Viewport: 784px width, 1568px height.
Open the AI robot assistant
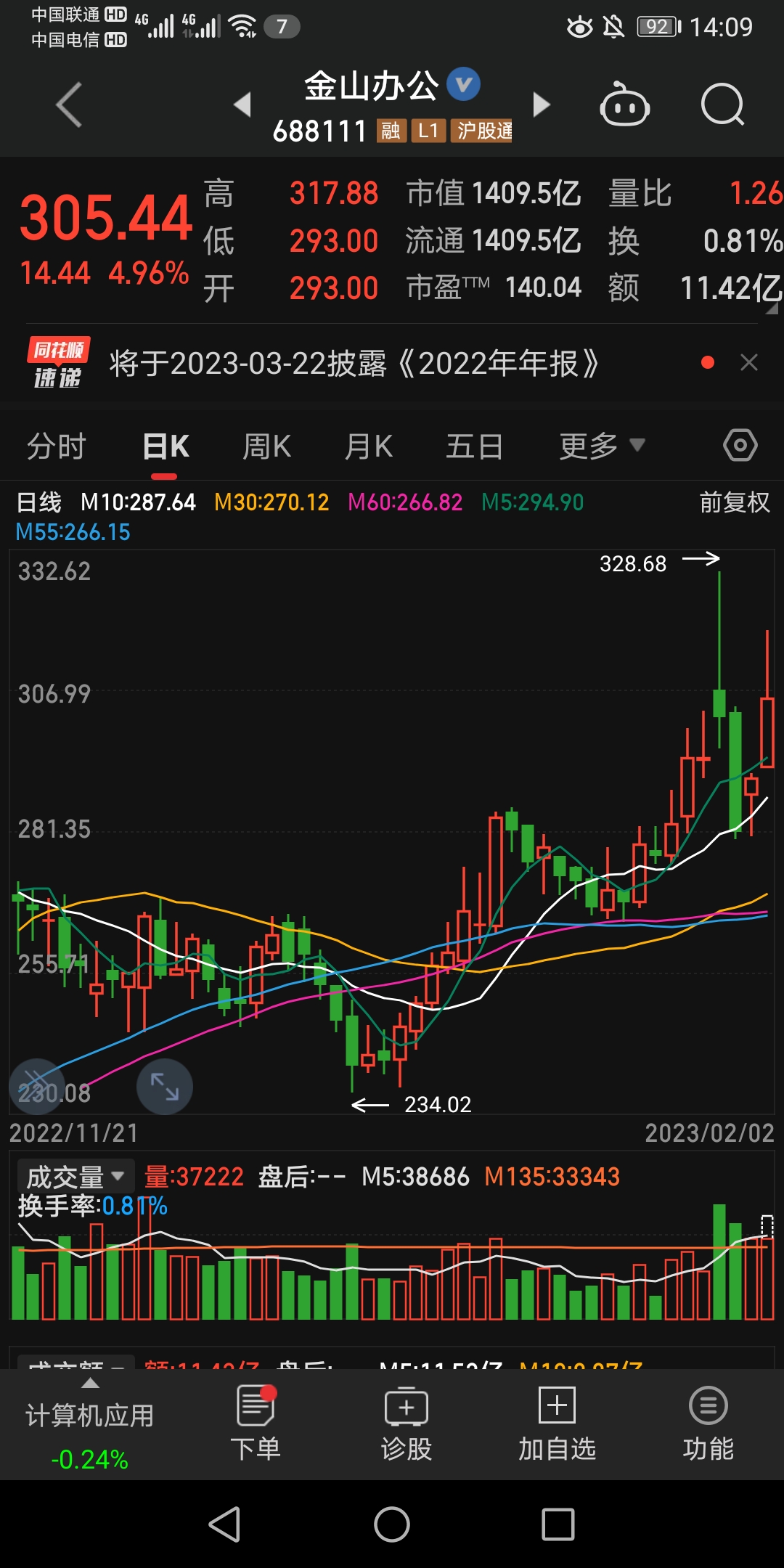626,104
